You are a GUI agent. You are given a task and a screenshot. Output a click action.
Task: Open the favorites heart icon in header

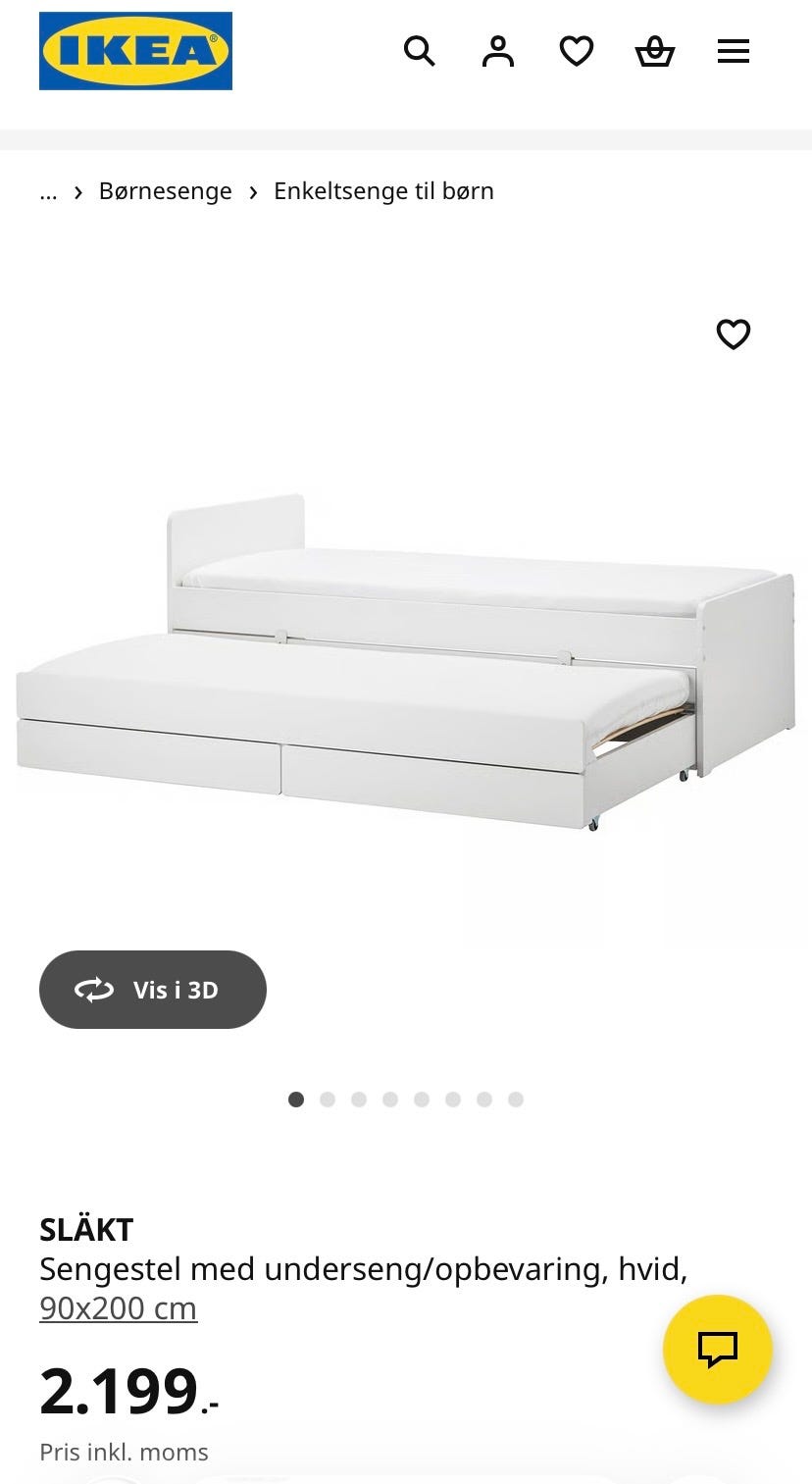[x=576, y=51]
